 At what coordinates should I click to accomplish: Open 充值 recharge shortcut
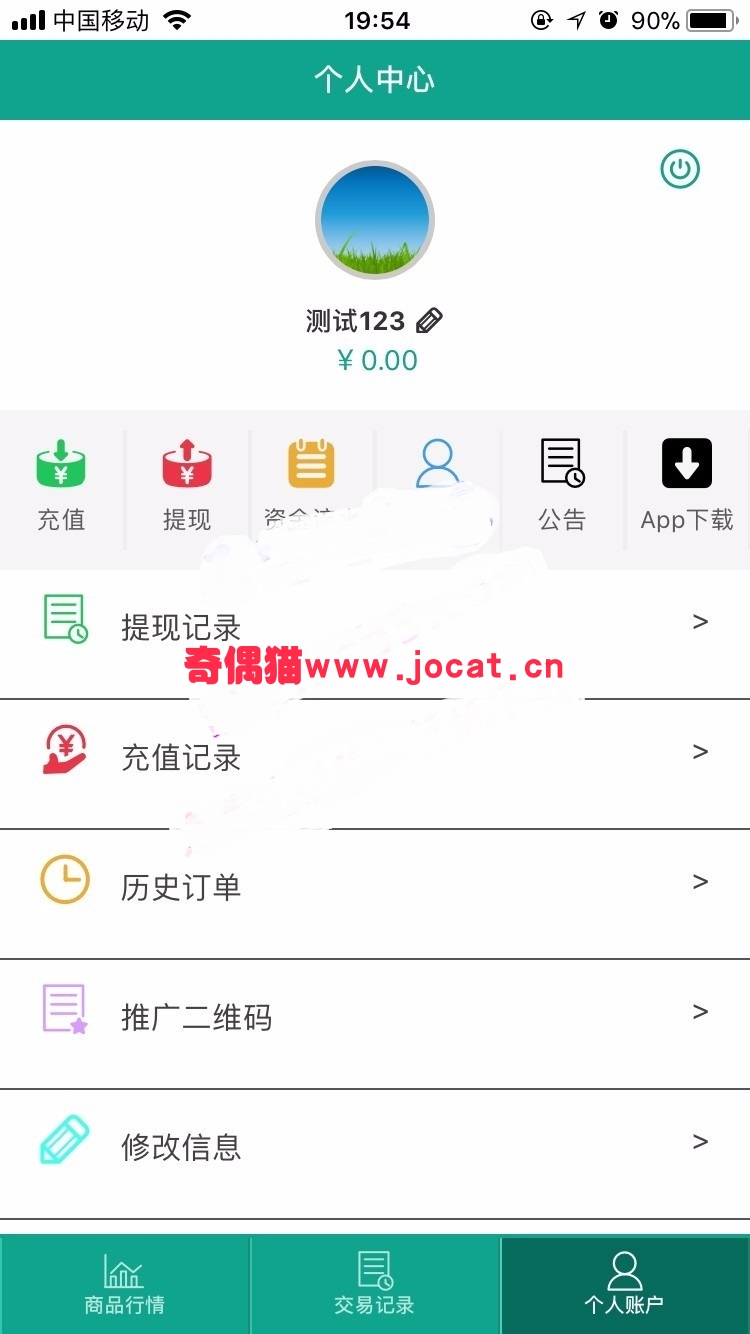click(61, 487)
